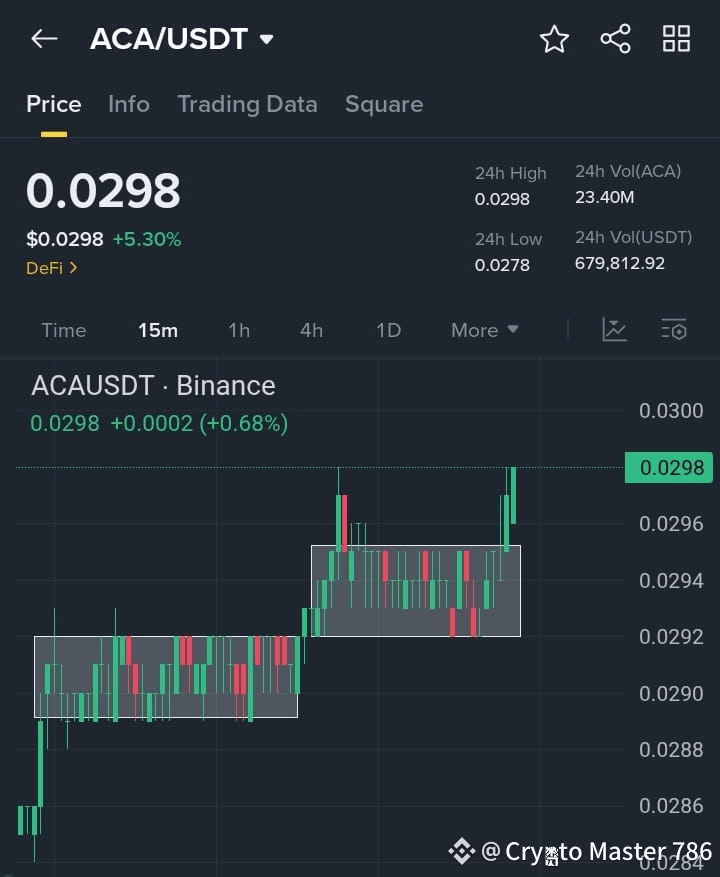
Task: Toggle the 15m interval selection
Action: tap(158, 330)
